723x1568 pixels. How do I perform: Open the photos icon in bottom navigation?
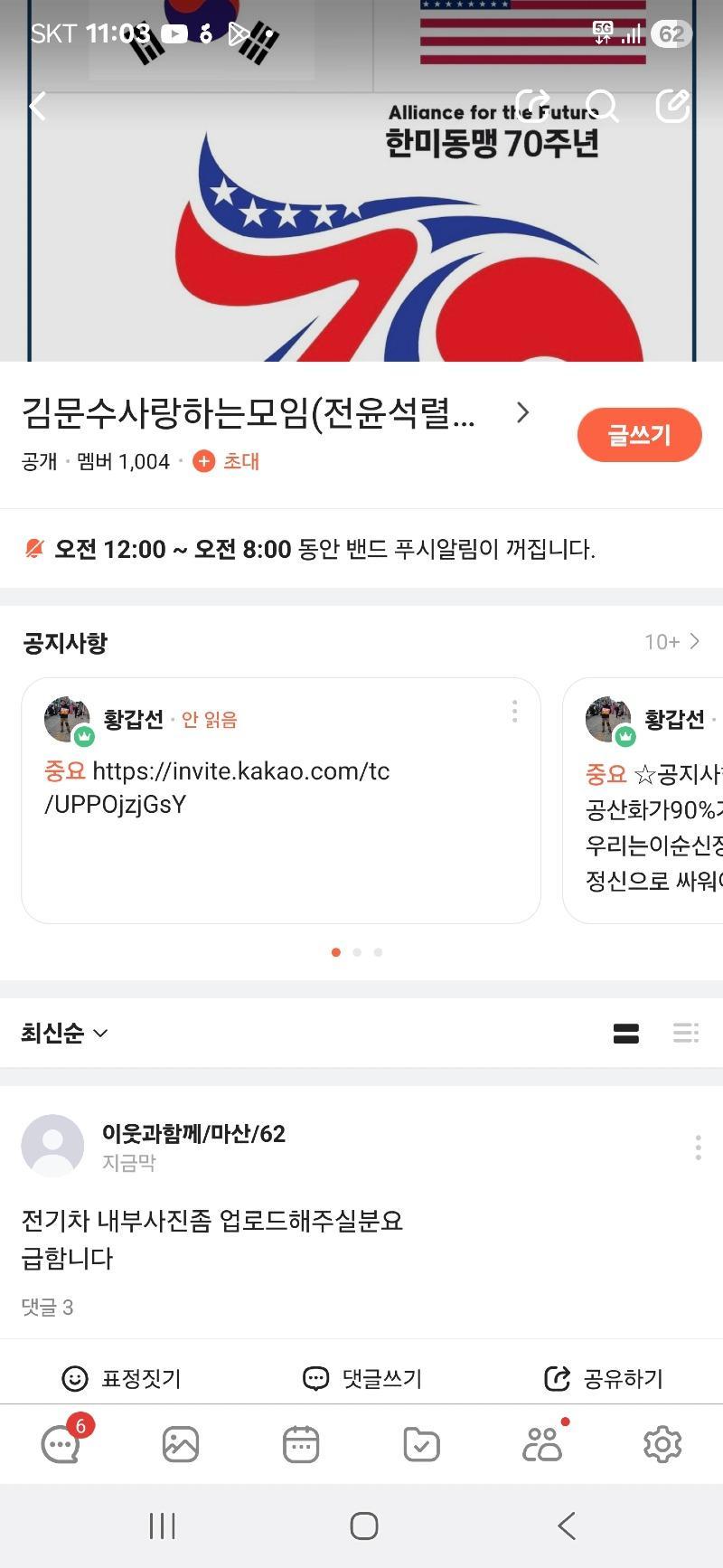click(180, 1444)
